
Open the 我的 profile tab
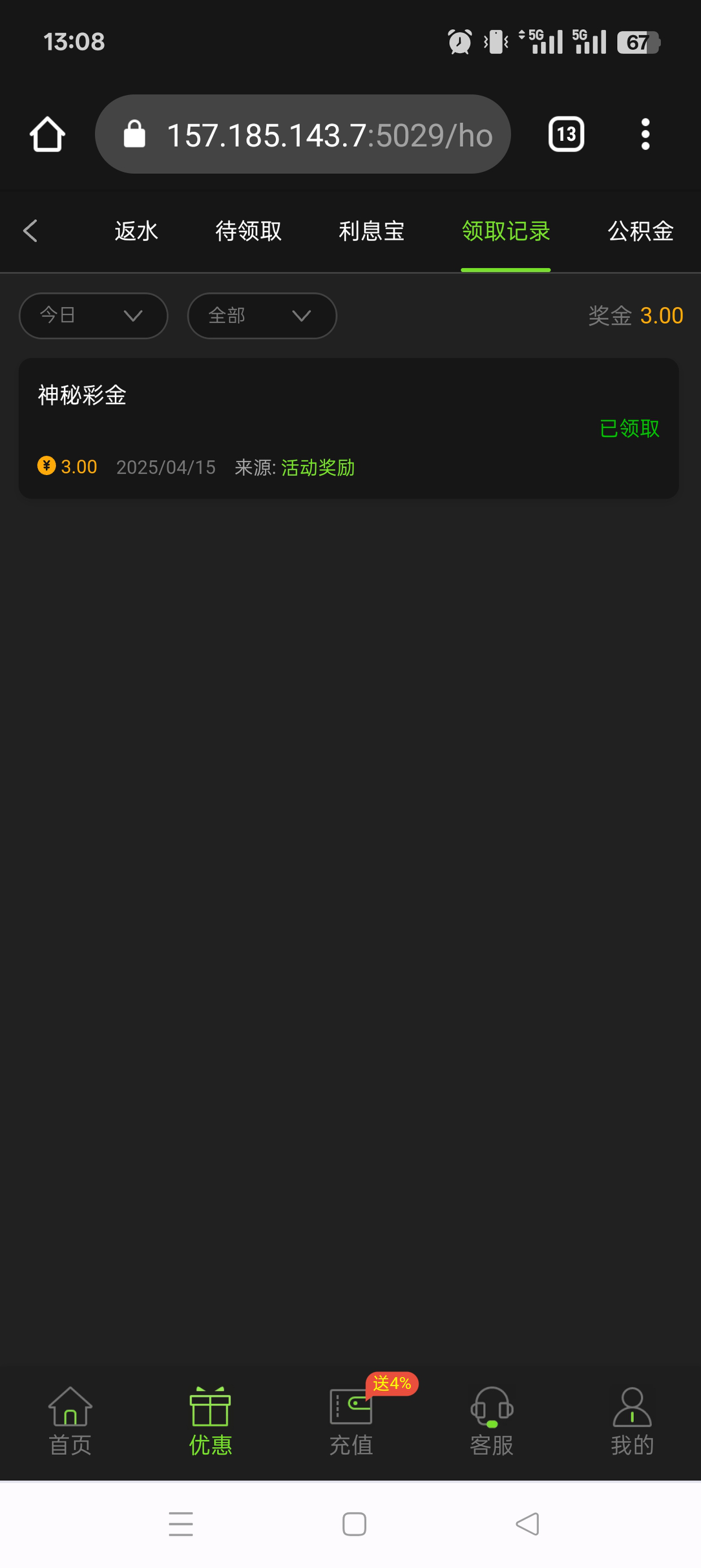click(632, 1421)
